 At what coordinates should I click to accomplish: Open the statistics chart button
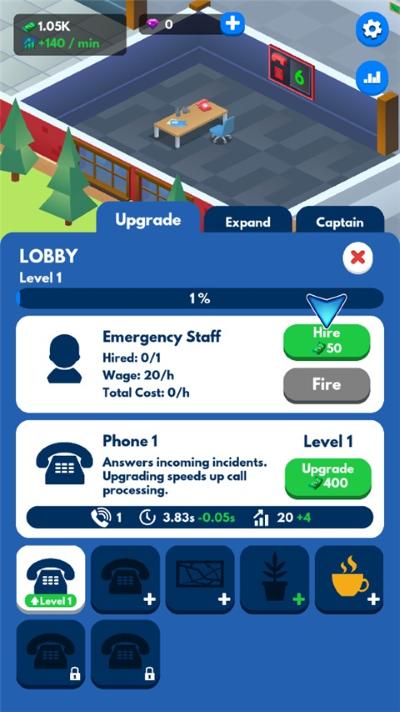(x=372, y=78)
